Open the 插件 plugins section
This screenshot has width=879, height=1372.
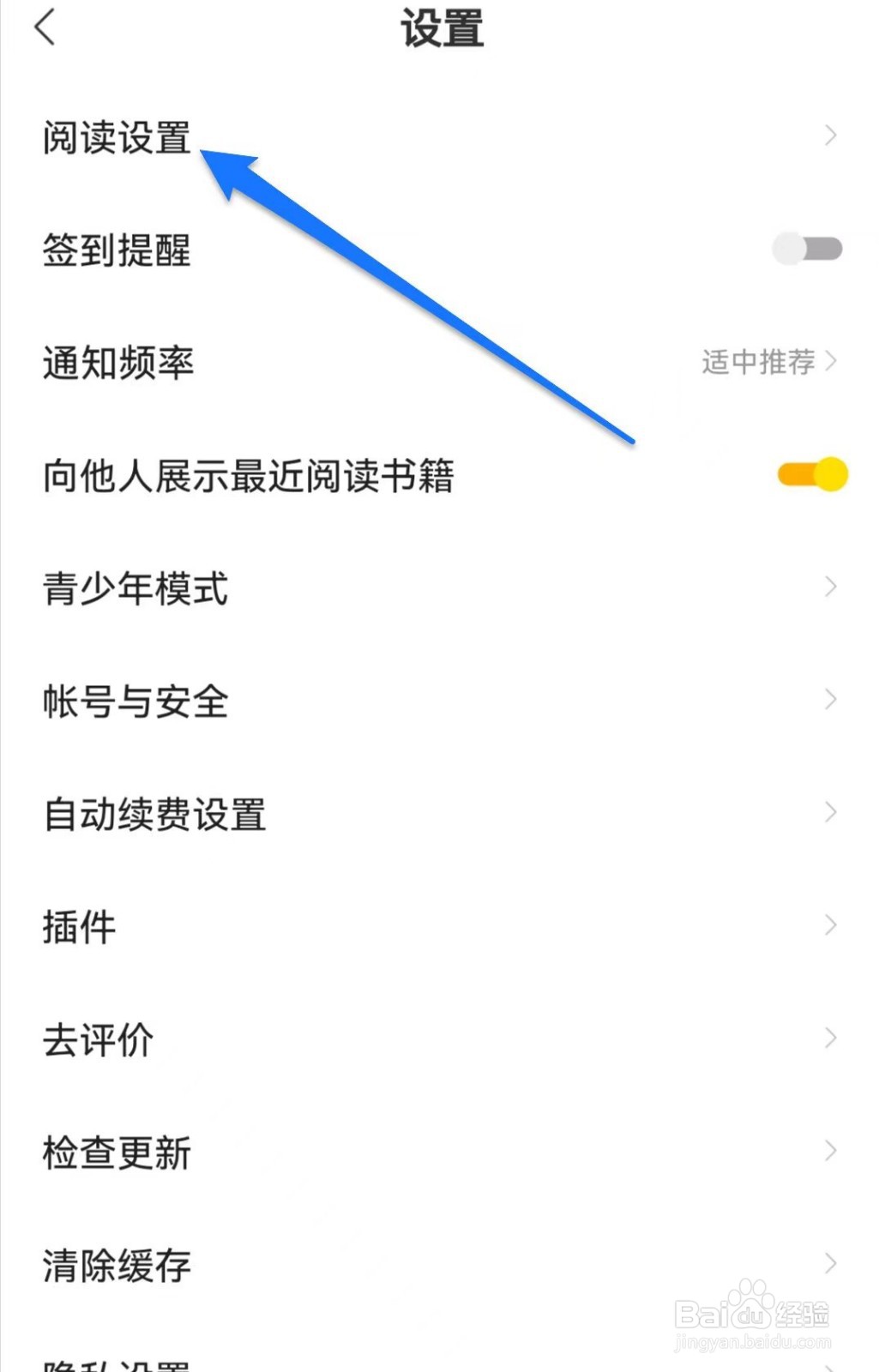point(77,925)
